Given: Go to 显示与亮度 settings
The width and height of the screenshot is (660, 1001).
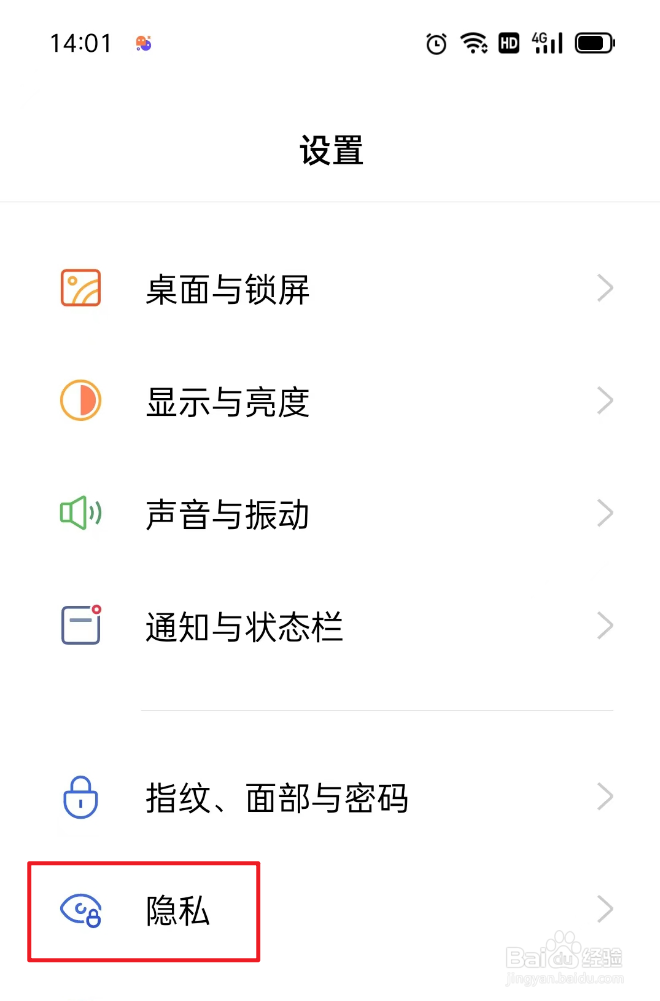Looking at the screenshot, I should pos(228,403).
